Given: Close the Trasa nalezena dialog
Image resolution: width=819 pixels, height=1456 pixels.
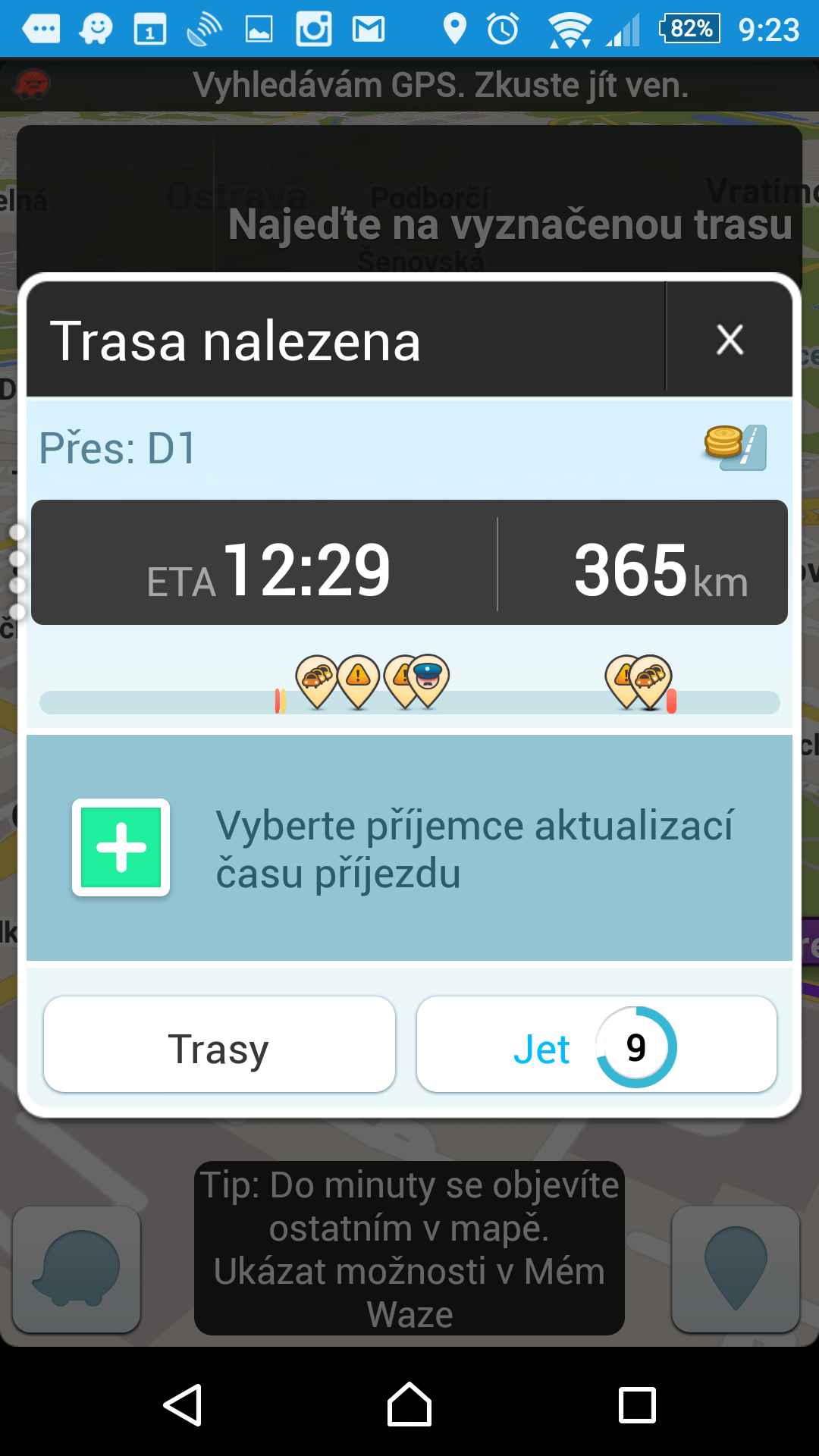Looking at the screenshot, I should click(x=730, y=339).
